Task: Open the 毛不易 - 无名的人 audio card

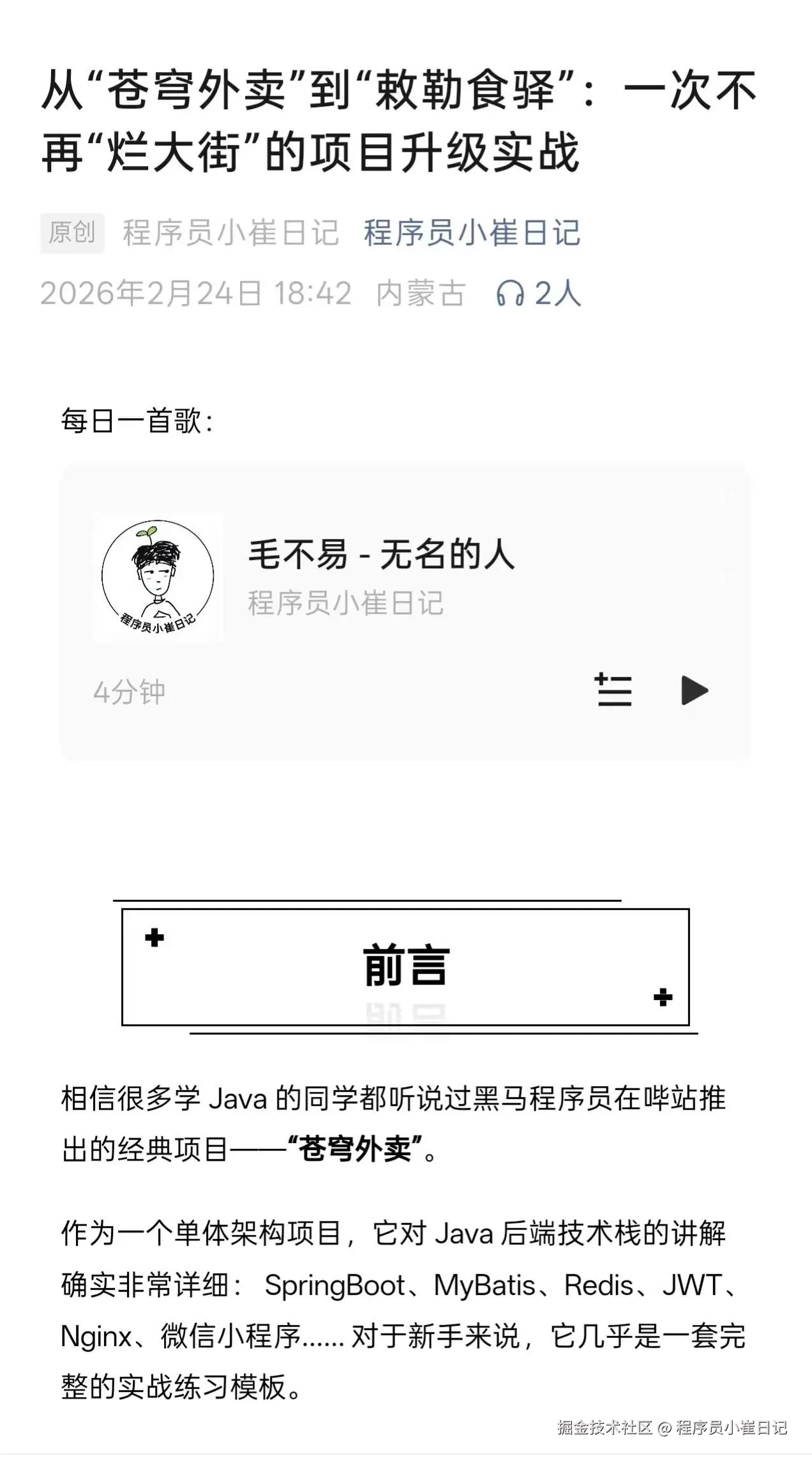Action: tap(381, 554)
